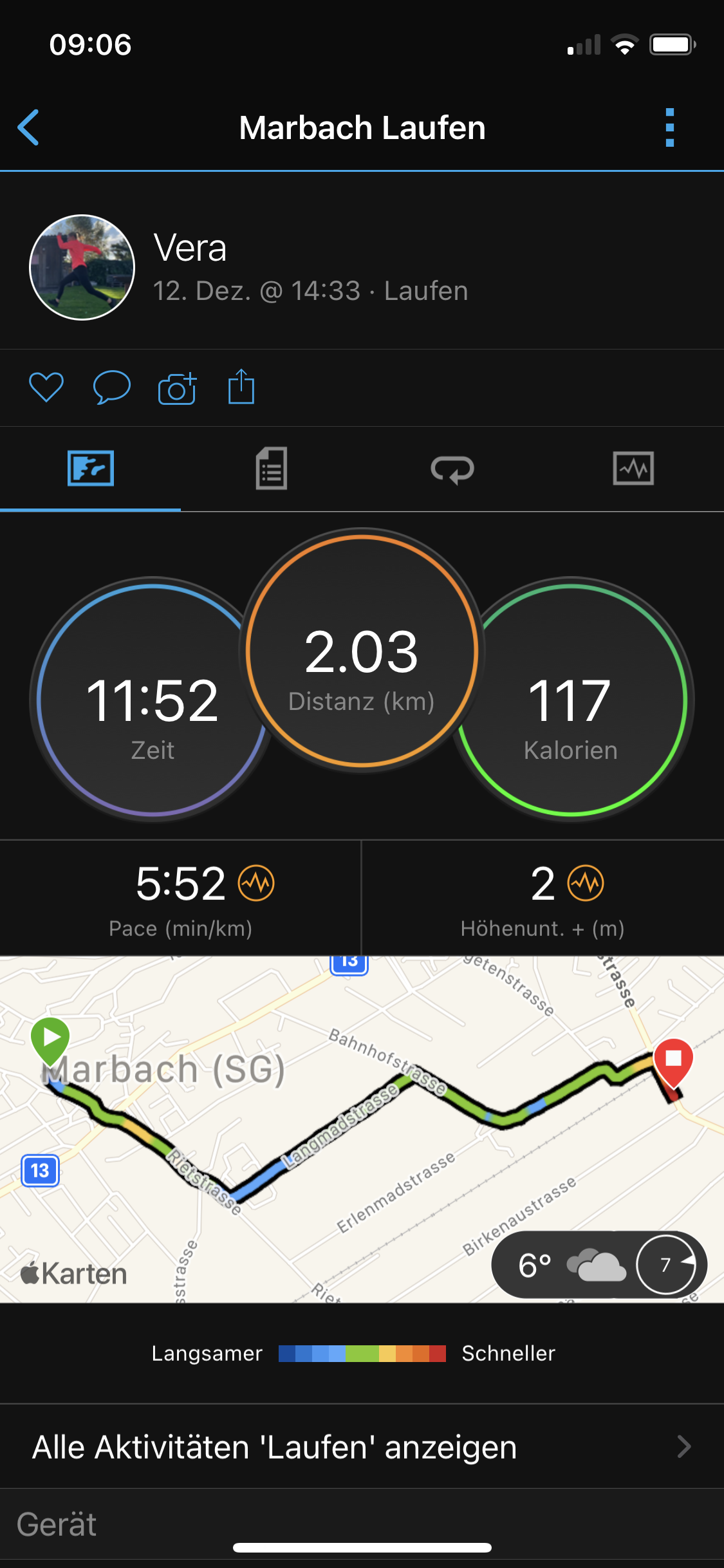Share the activity
Viewport: 724px width, 1568px height.
tap(241, 386)
